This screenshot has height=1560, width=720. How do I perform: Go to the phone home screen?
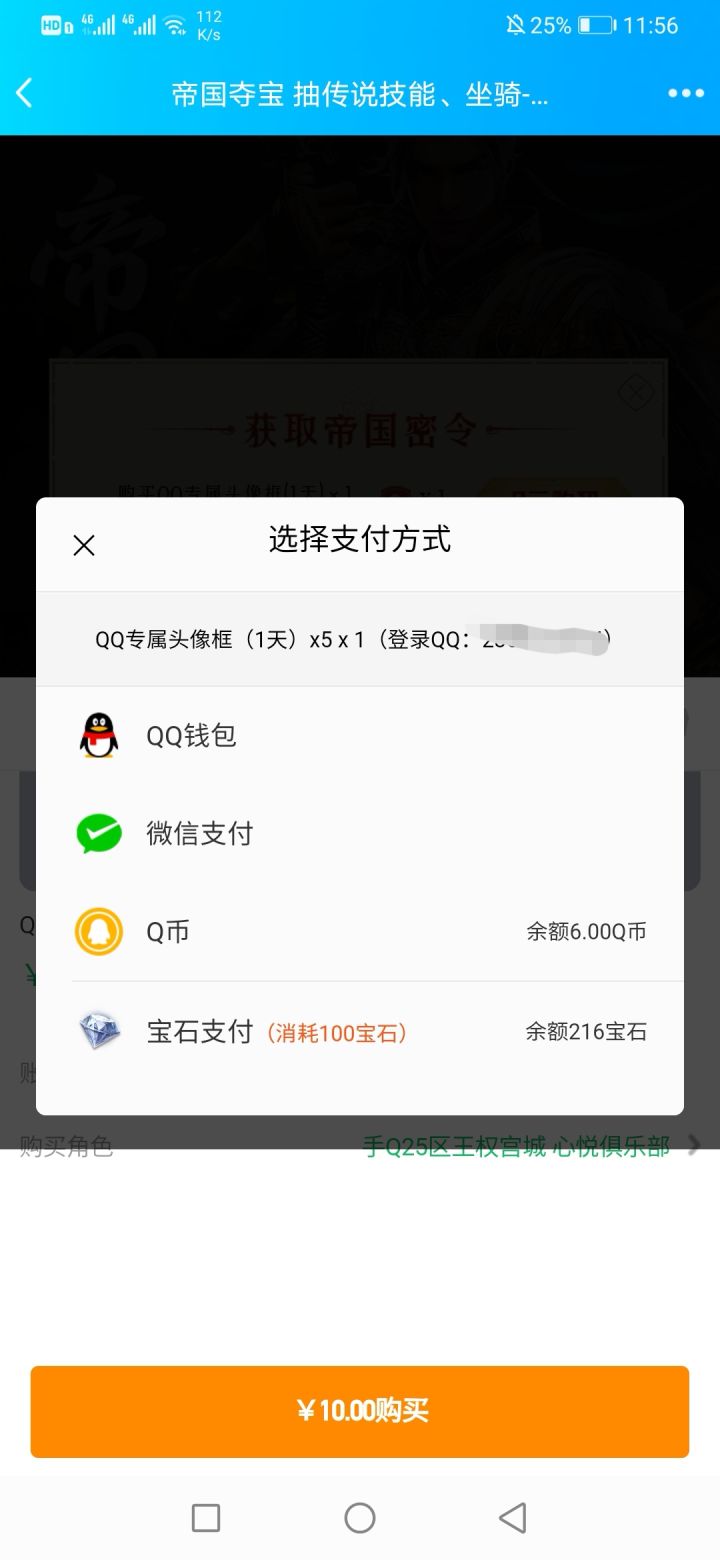coord(360,1518)
